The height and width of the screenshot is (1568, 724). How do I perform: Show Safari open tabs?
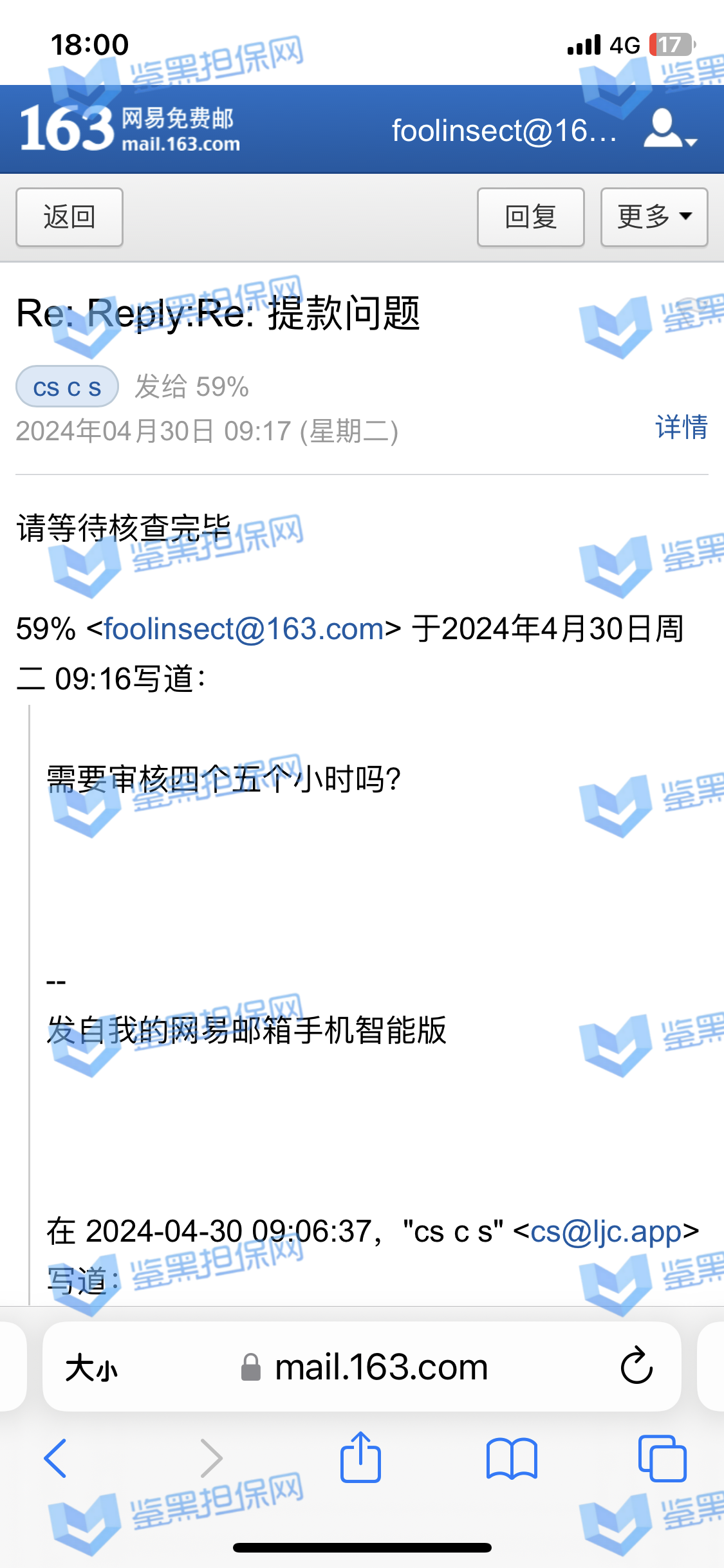(x=662, y=1459)
